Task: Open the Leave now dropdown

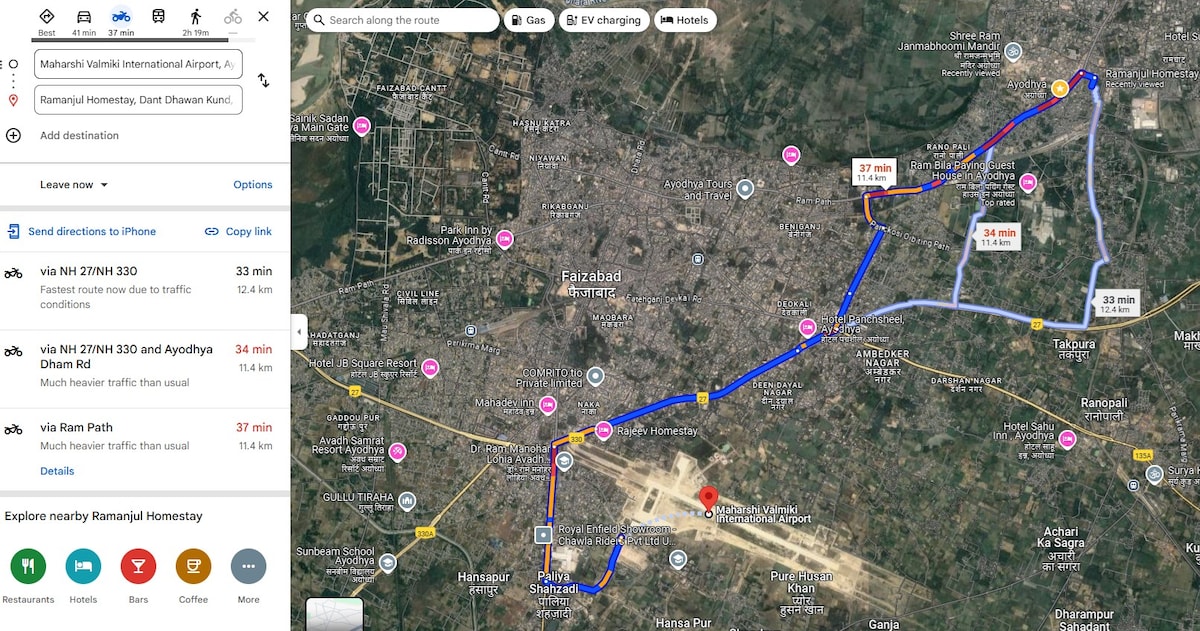Action: tap(74, 185)
